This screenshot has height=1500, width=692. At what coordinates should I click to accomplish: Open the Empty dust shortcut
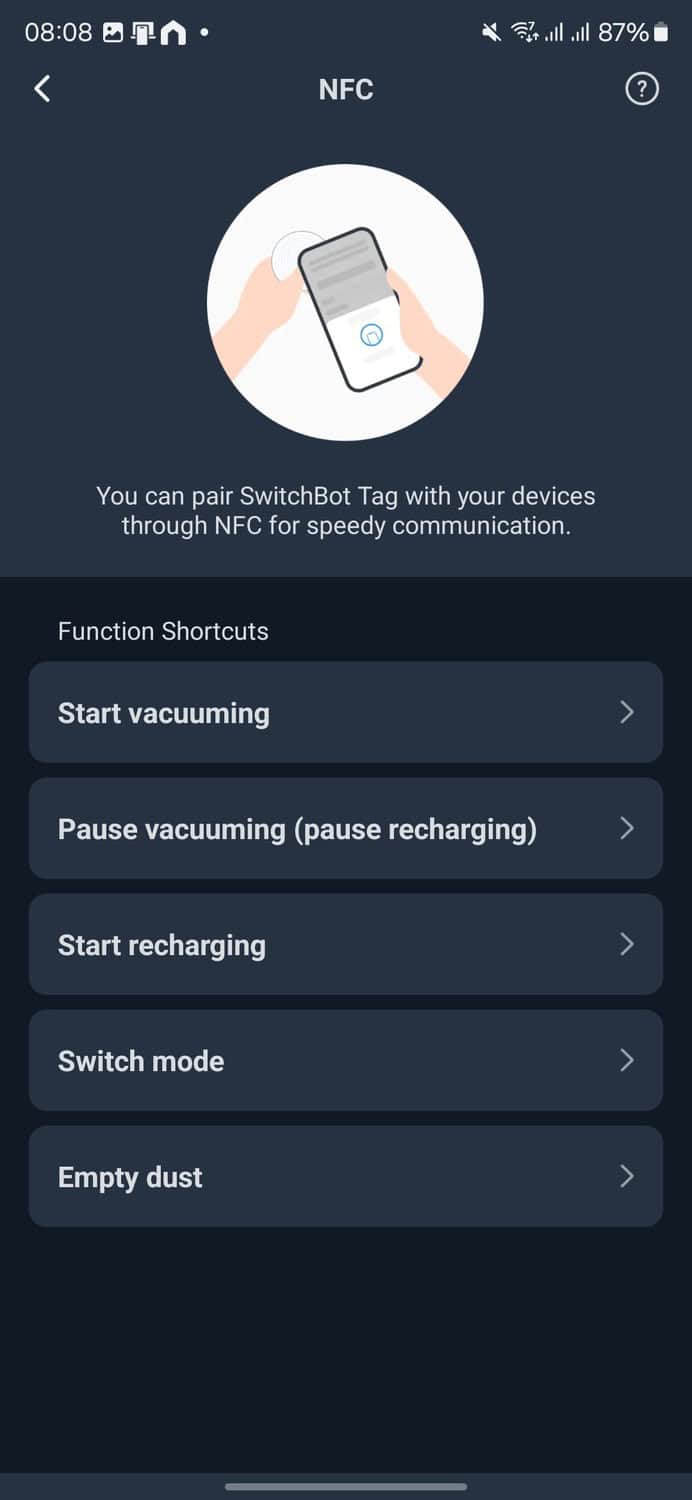(345, 1176)
